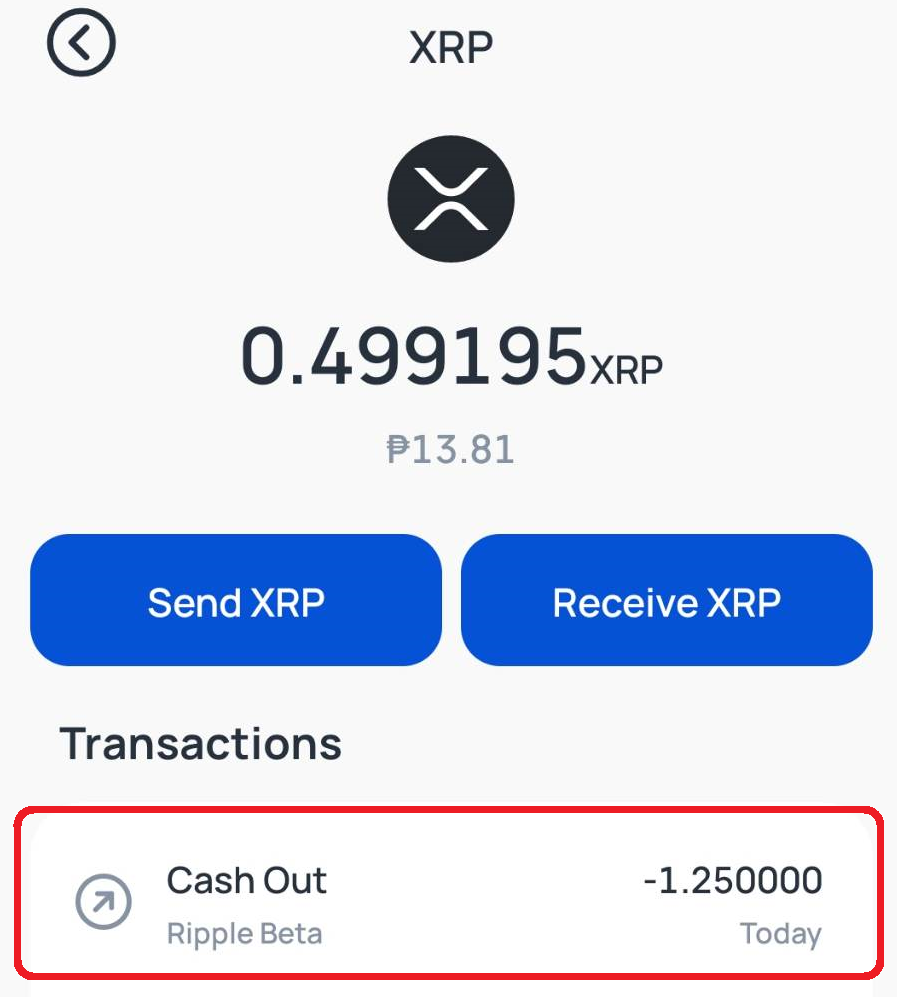Tap the Send XRP button
The image size is (897, 997).
(x=236, y=601)
